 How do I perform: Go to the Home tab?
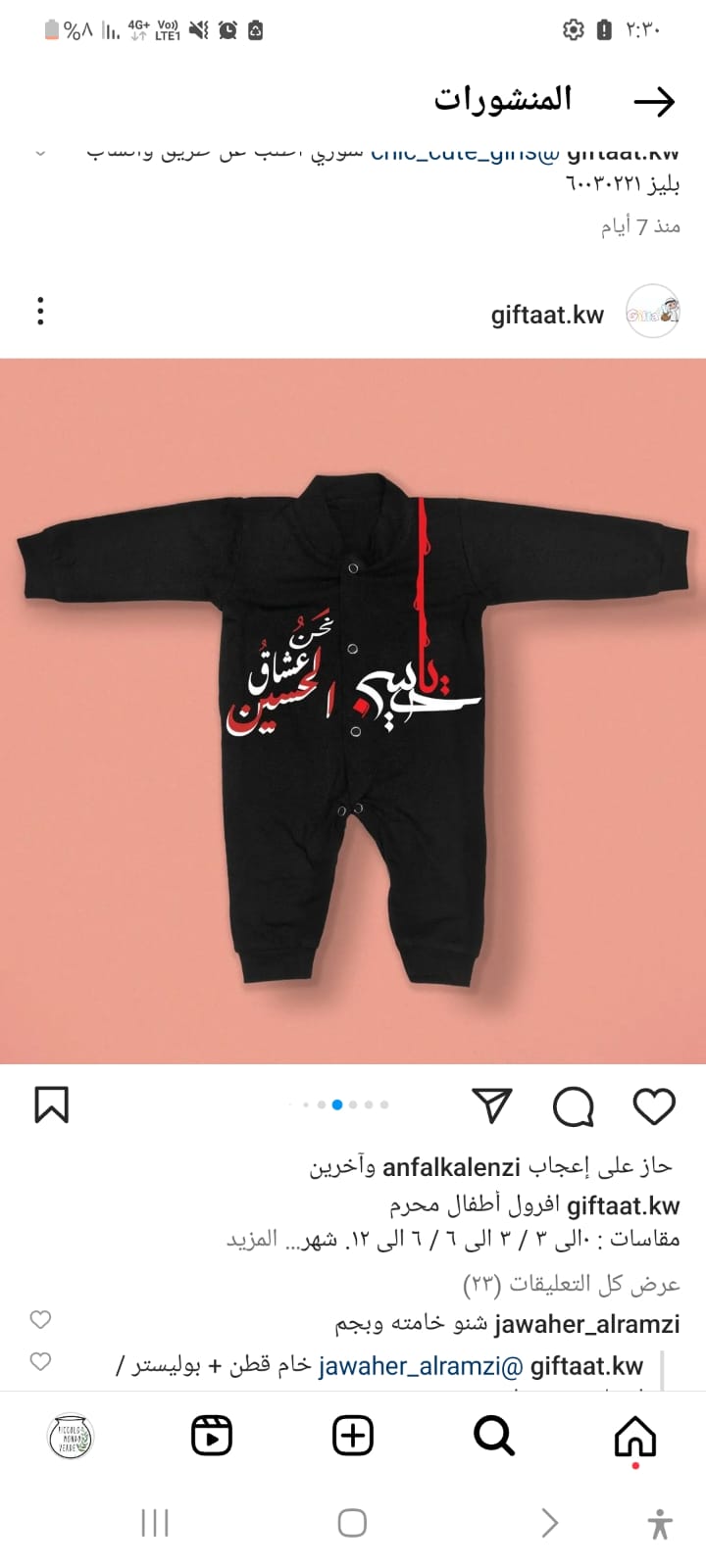(635, 1438)
